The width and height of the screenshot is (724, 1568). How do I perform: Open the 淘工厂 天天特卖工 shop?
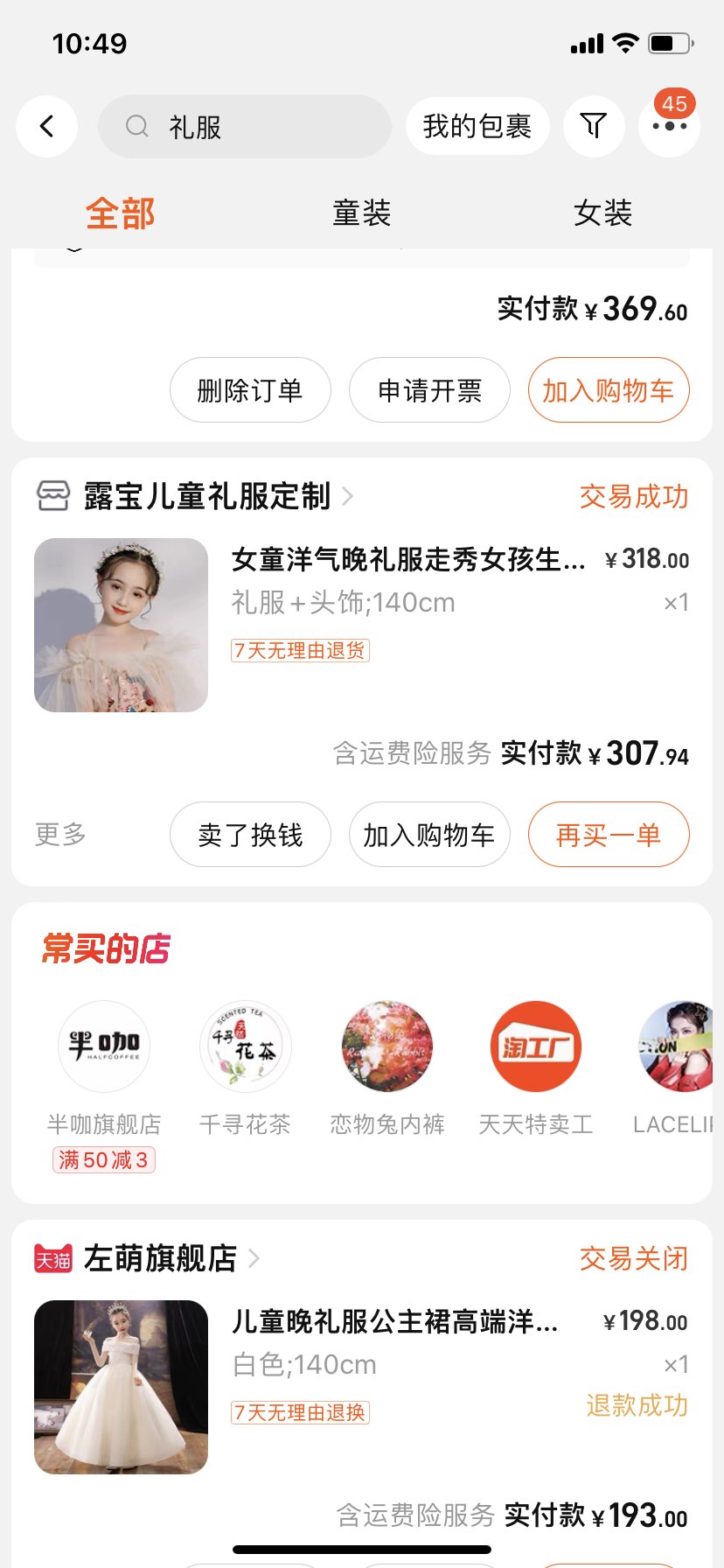(x=536, y=1047)
